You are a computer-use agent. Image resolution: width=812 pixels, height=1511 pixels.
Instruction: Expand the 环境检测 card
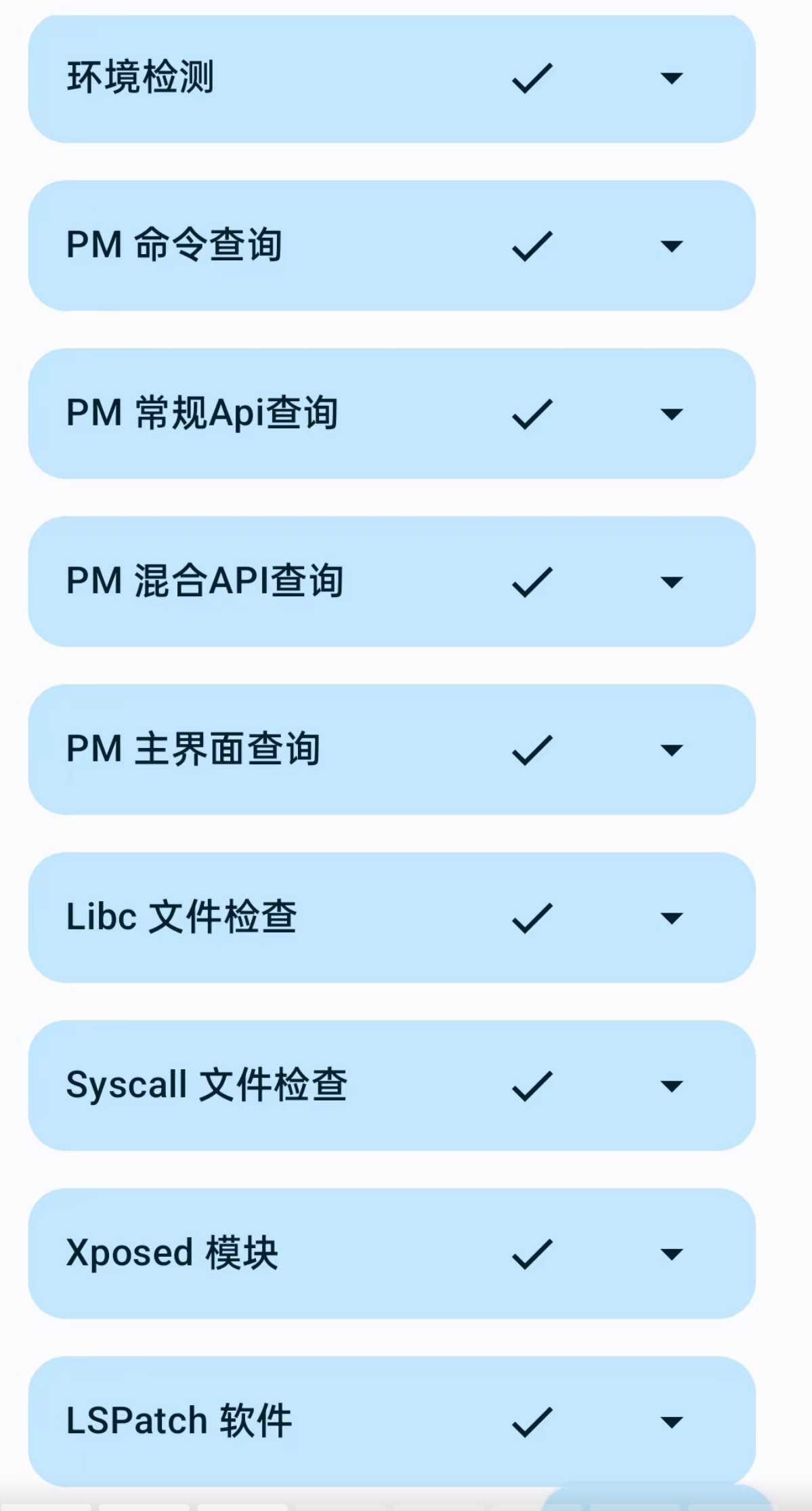click(671, 78)
